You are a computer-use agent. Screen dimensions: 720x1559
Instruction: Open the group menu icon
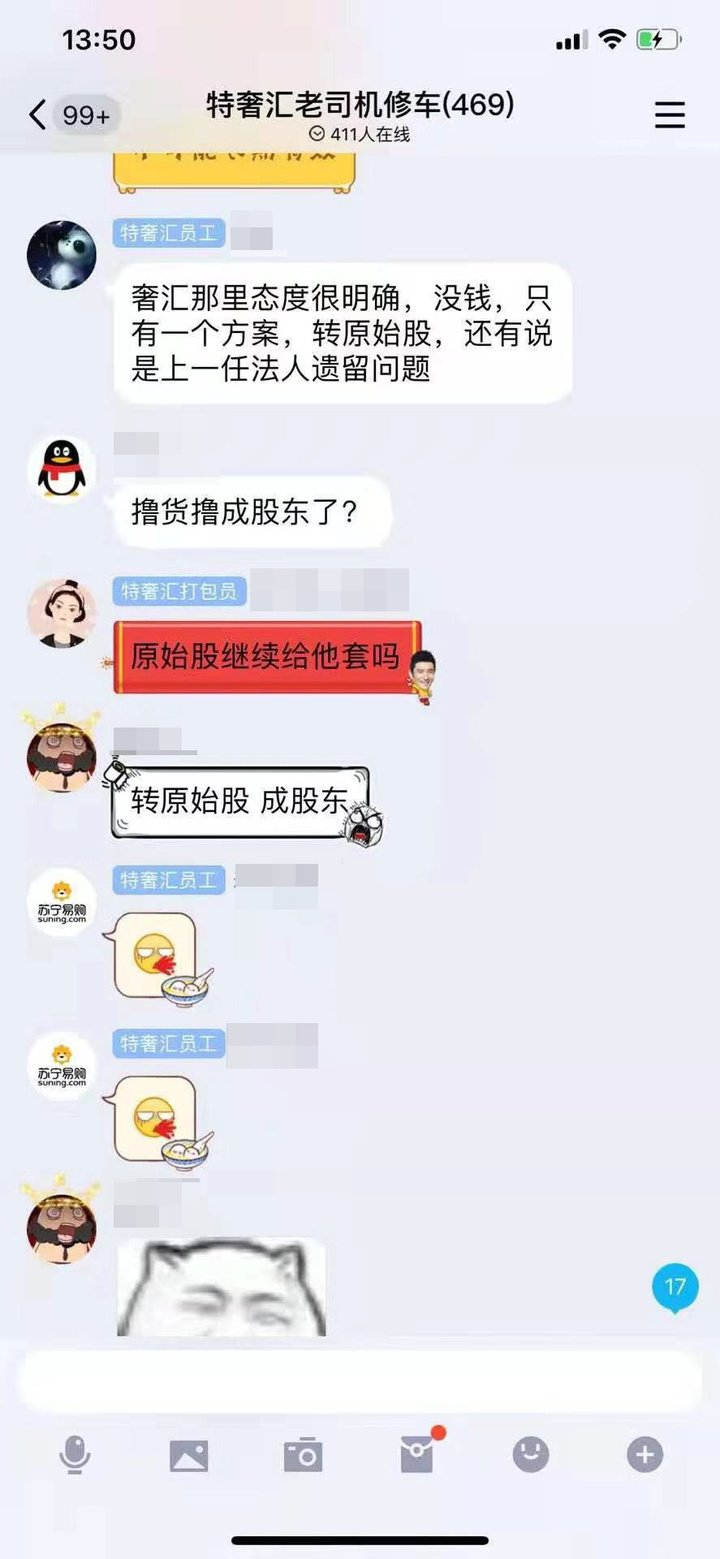(669, 115)
